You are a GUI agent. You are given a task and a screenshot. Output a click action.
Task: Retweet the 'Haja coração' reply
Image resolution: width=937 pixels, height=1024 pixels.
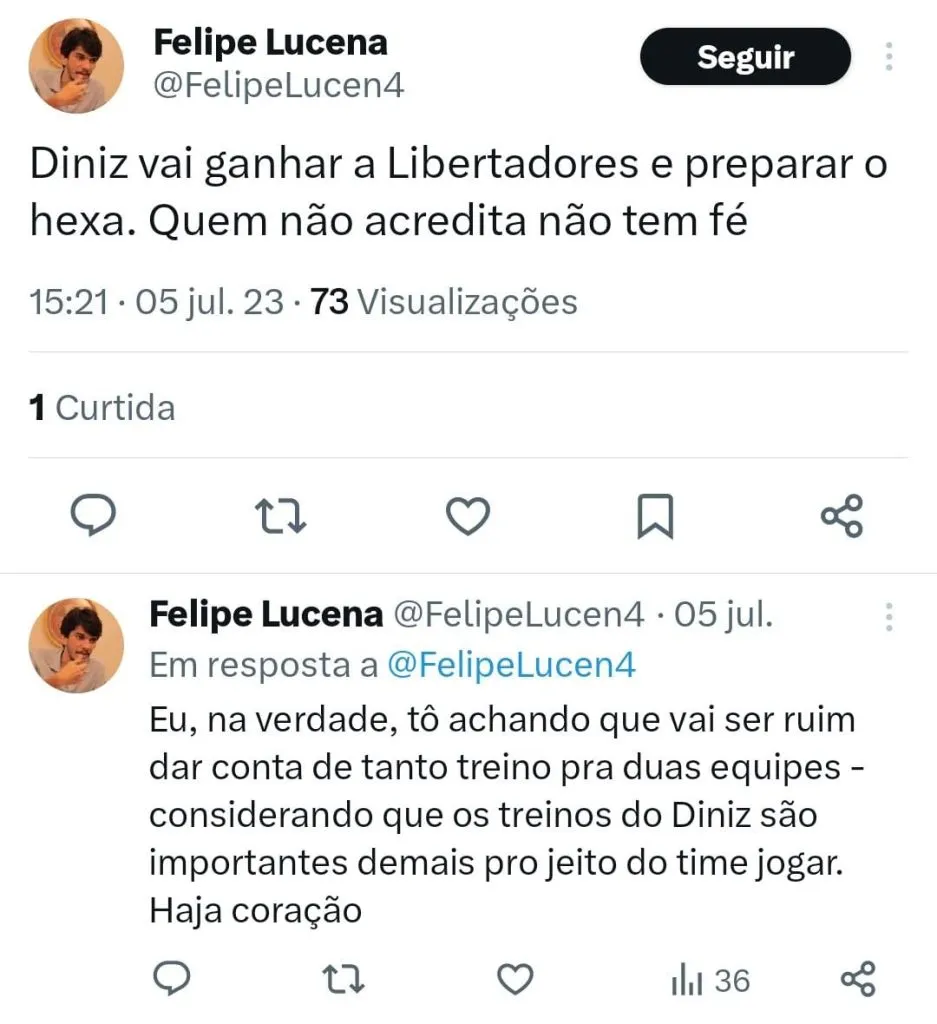pyautogui.click(x=345, y=979)
